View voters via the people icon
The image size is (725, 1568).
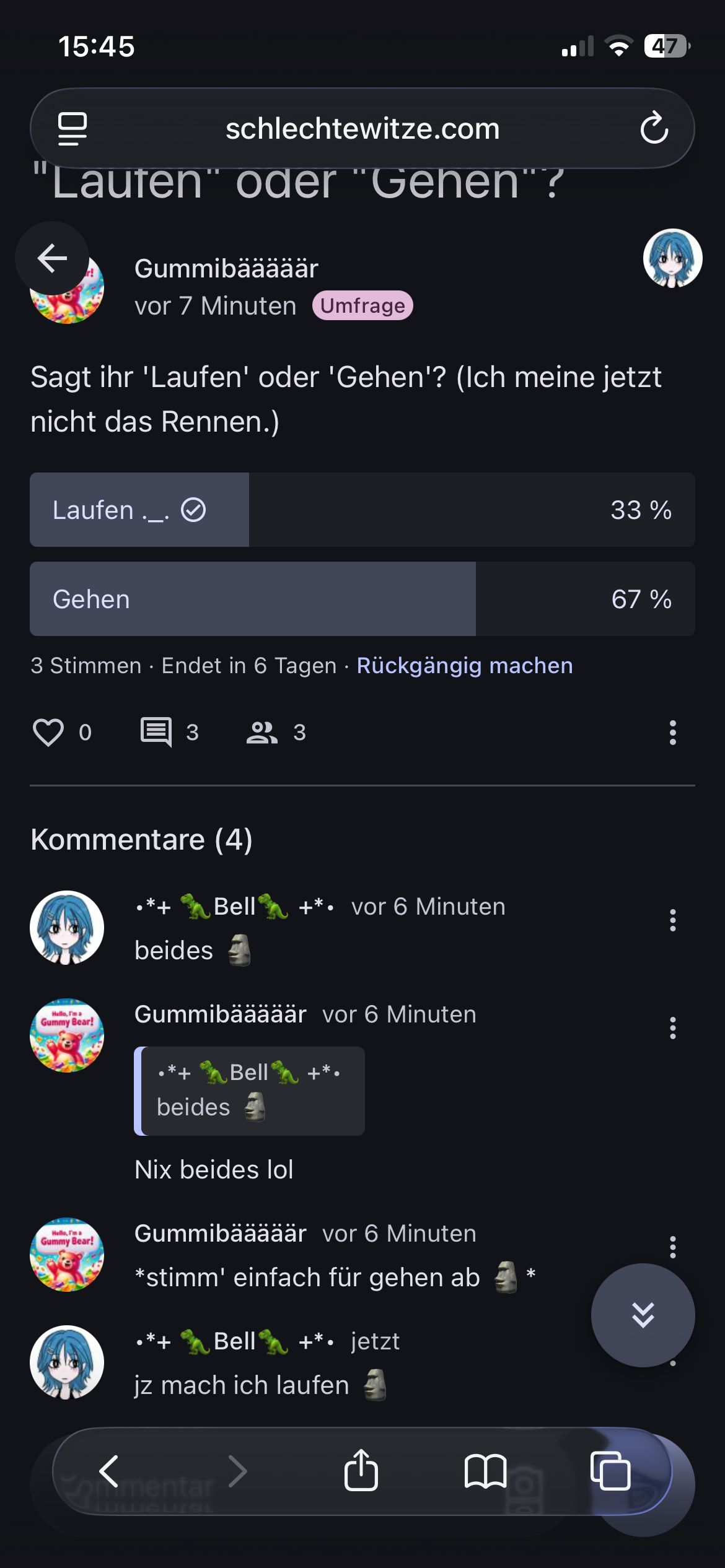point(262,732)
